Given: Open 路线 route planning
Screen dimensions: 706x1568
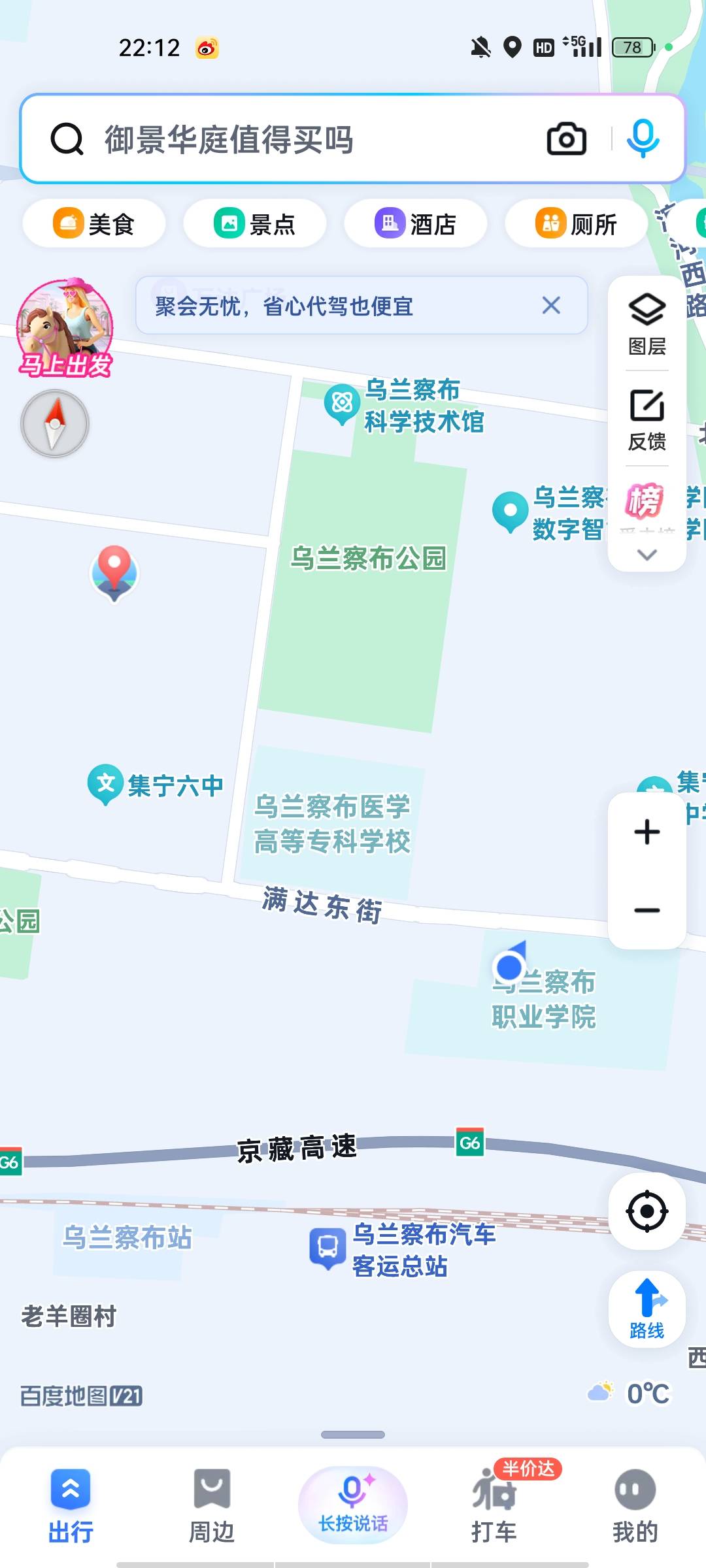Looking at the screenshot, I should pyautogui.click(x=647, y=1308).
